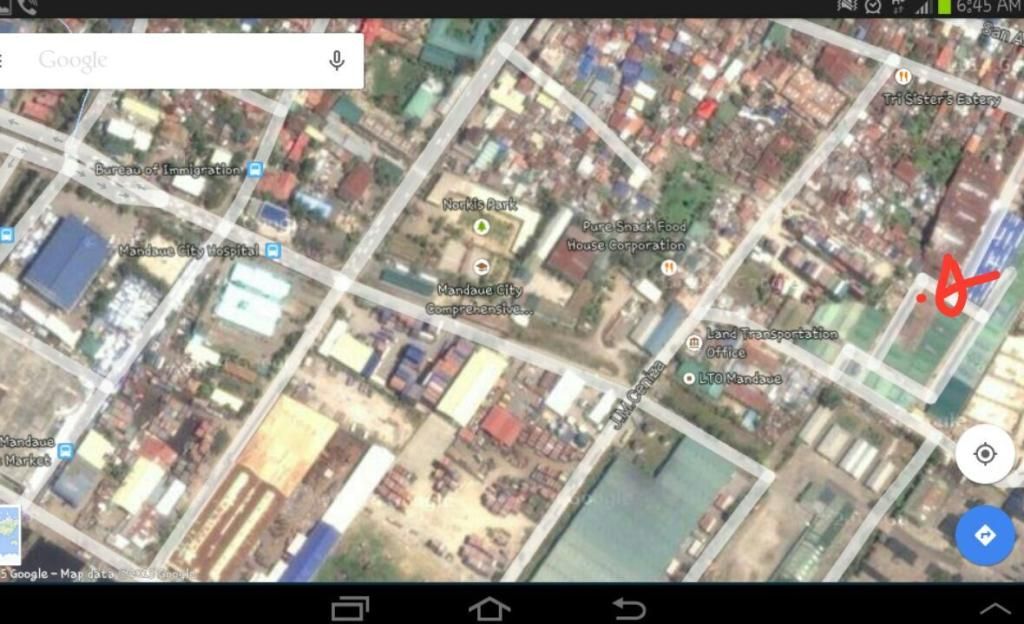Select the Norkis Park map marker
1024x624 pixels.
481,227
